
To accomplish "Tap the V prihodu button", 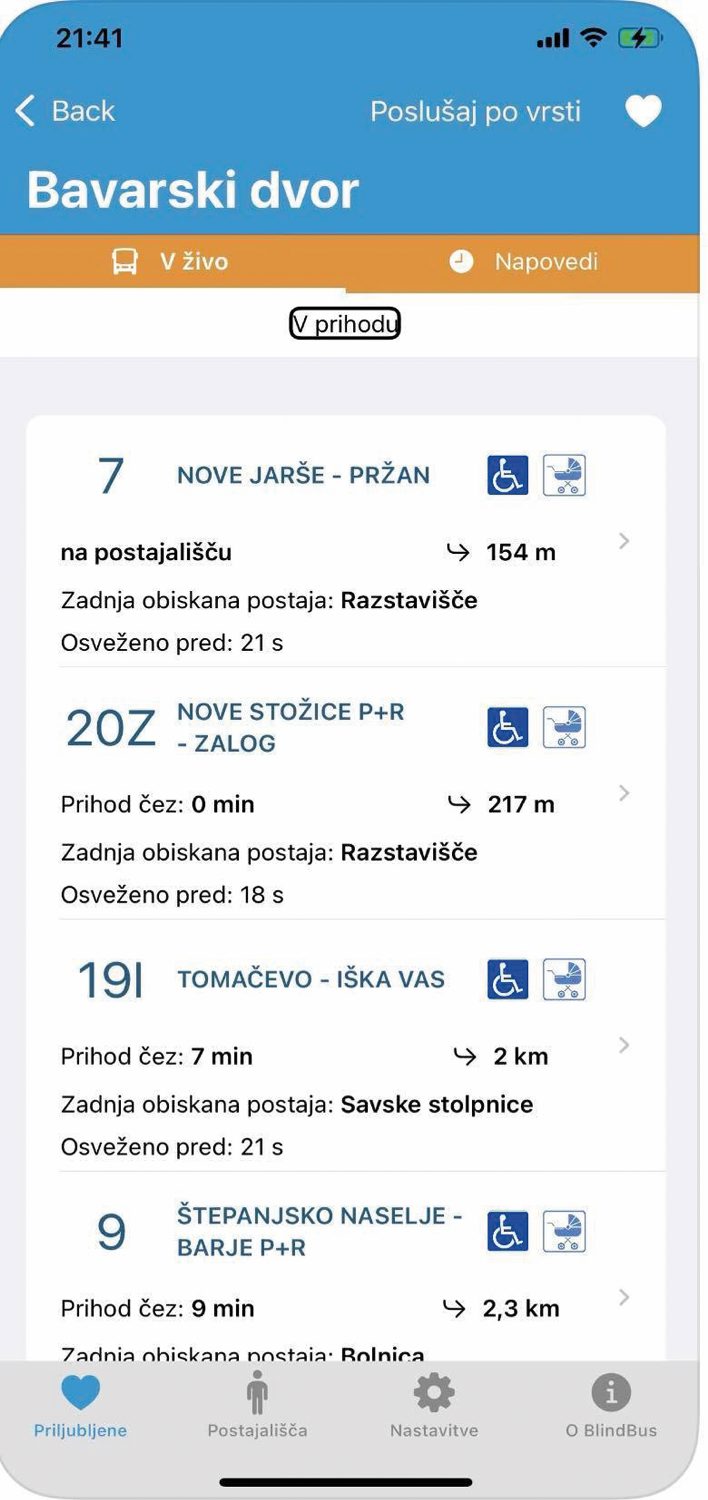I will coord(345,323).
